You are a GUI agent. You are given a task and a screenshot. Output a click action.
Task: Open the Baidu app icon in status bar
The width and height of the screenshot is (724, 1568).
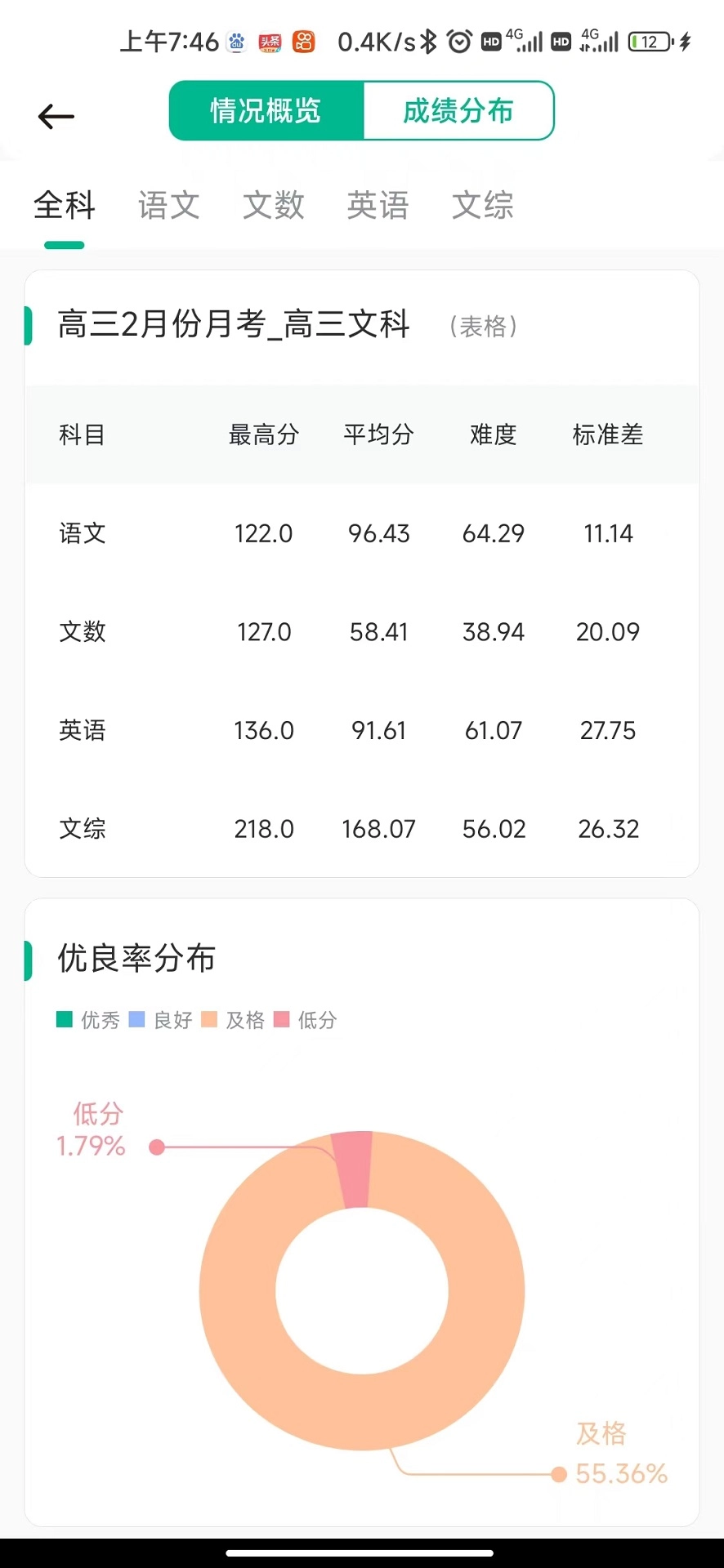(235, 42)
